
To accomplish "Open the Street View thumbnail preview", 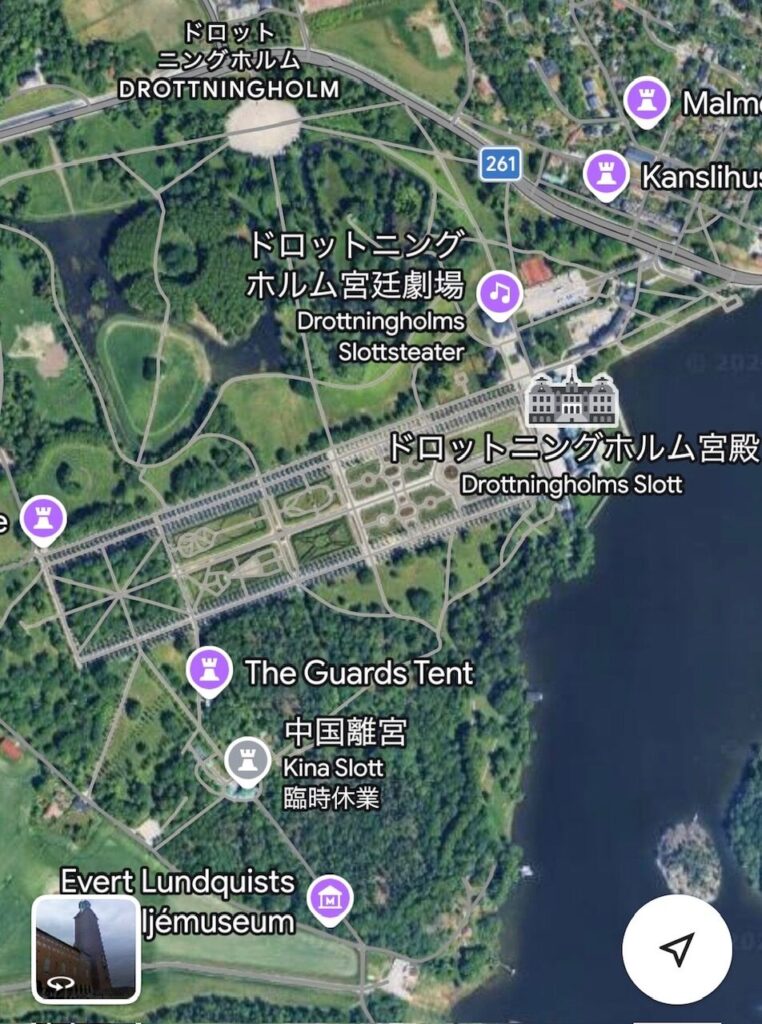I will tap(86, 948).
